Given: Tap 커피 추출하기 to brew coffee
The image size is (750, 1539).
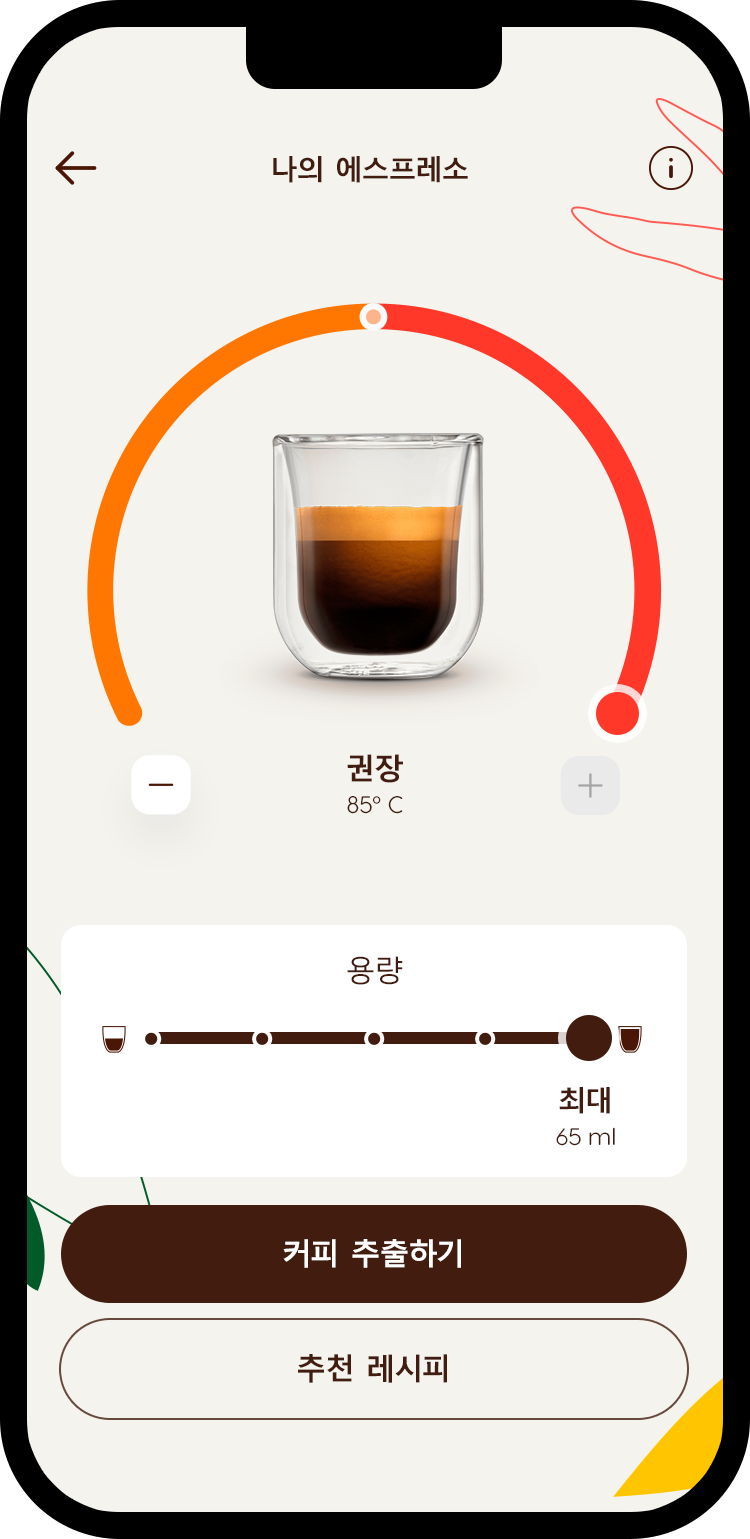Looking at the screenshot, I should (x=374, y=1254).
